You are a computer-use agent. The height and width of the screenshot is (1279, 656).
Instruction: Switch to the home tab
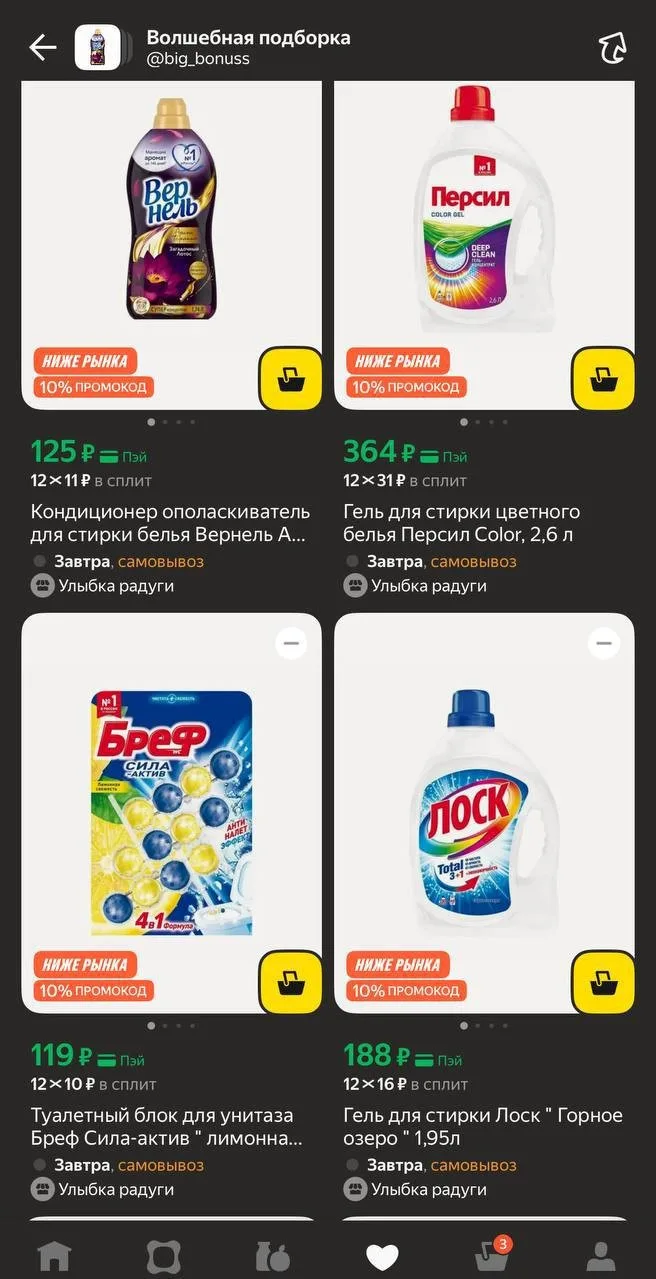click(x=54, y=1256)
